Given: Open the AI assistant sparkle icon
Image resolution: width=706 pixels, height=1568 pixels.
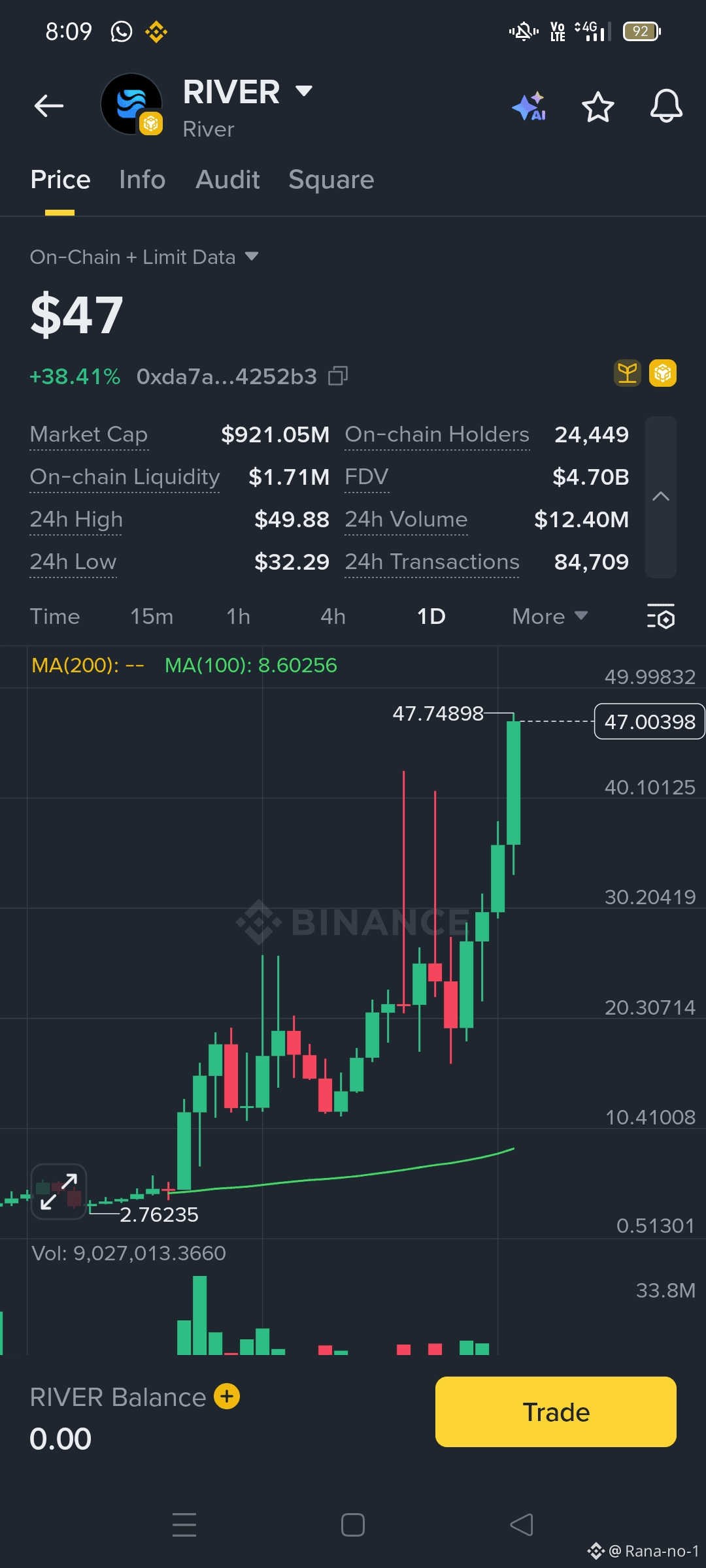Looking at the screenshot, I should [x=529, y=106].
